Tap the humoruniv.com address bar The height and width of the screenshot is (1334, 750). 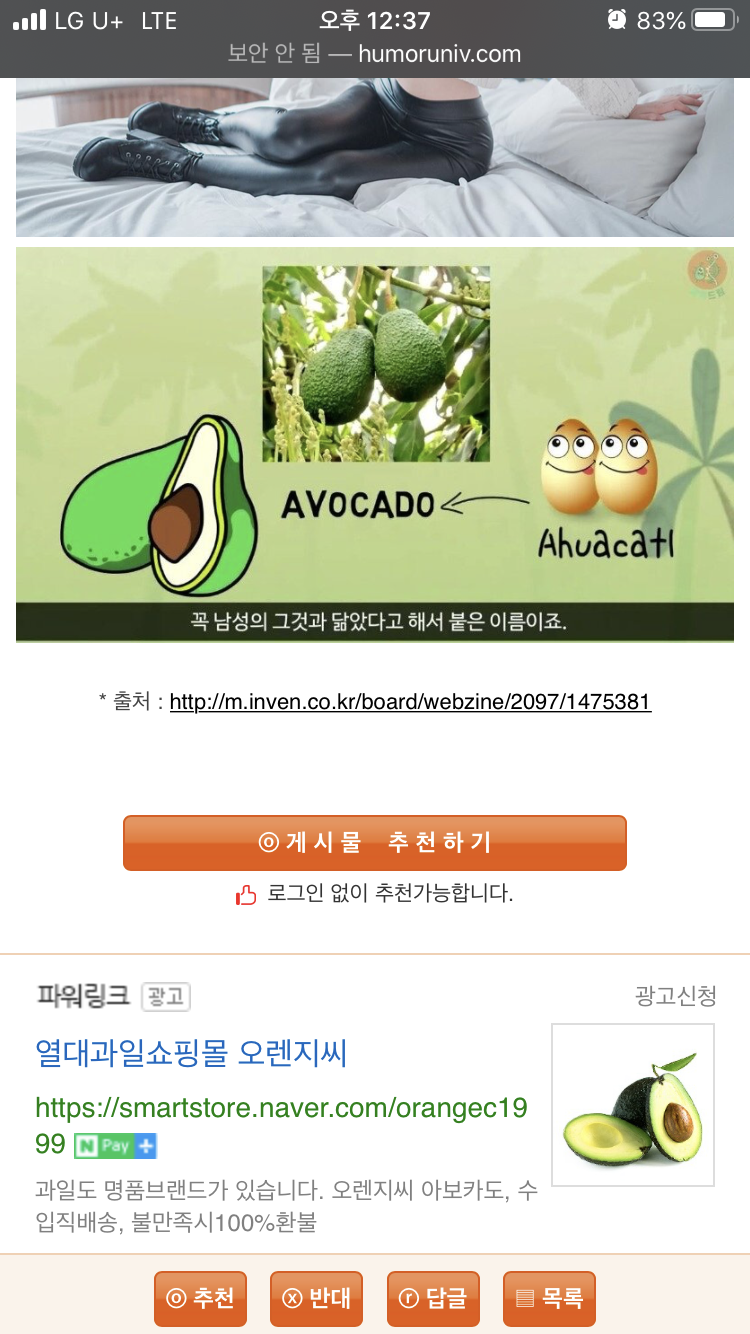(x=375, y=54)
